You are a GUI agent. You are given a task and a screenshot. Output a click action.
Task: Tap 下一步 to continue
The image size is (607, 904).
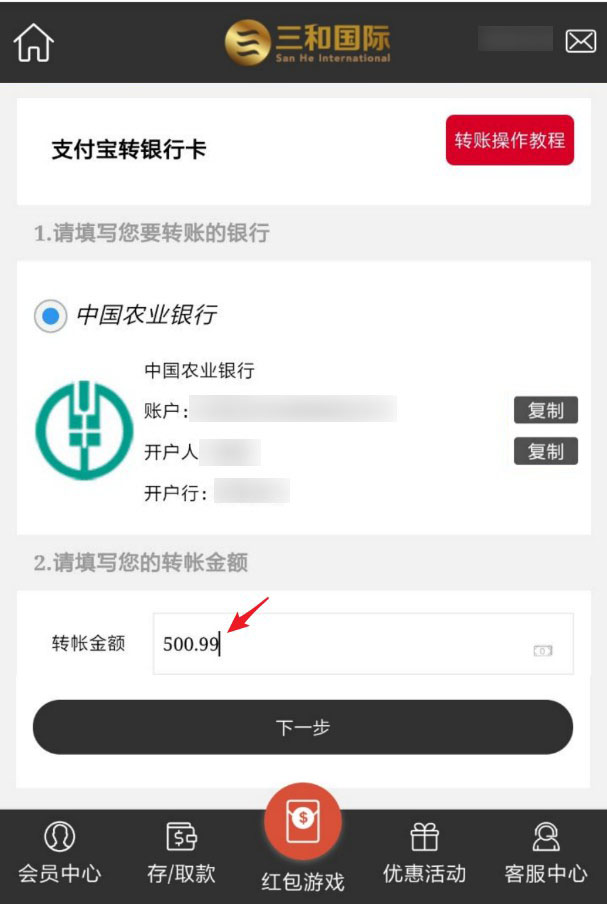pos(302,727)
